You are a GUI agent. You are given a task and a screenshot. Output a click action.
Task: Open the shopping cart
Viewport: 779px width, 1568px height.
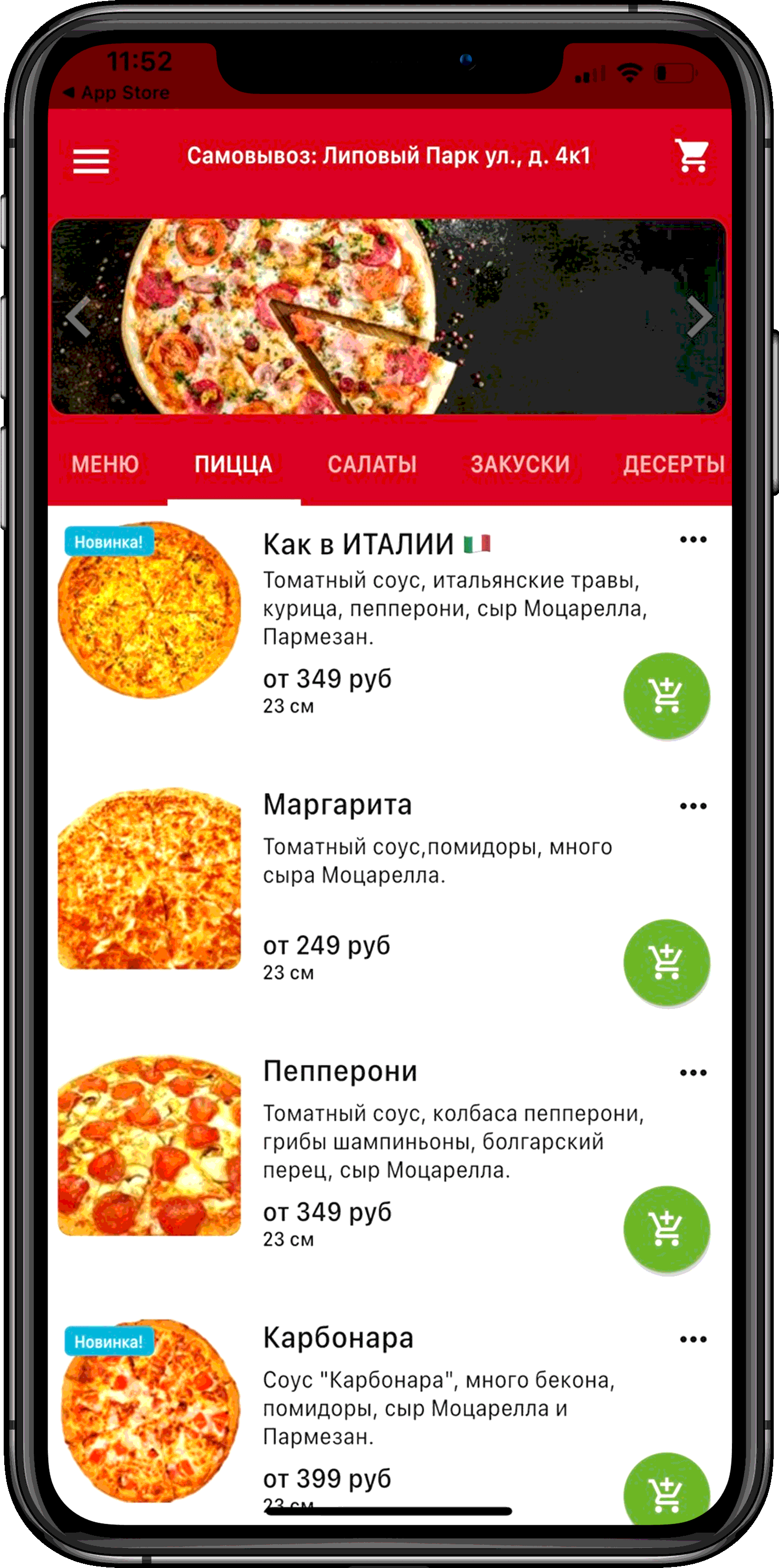[x=691, y=156]
